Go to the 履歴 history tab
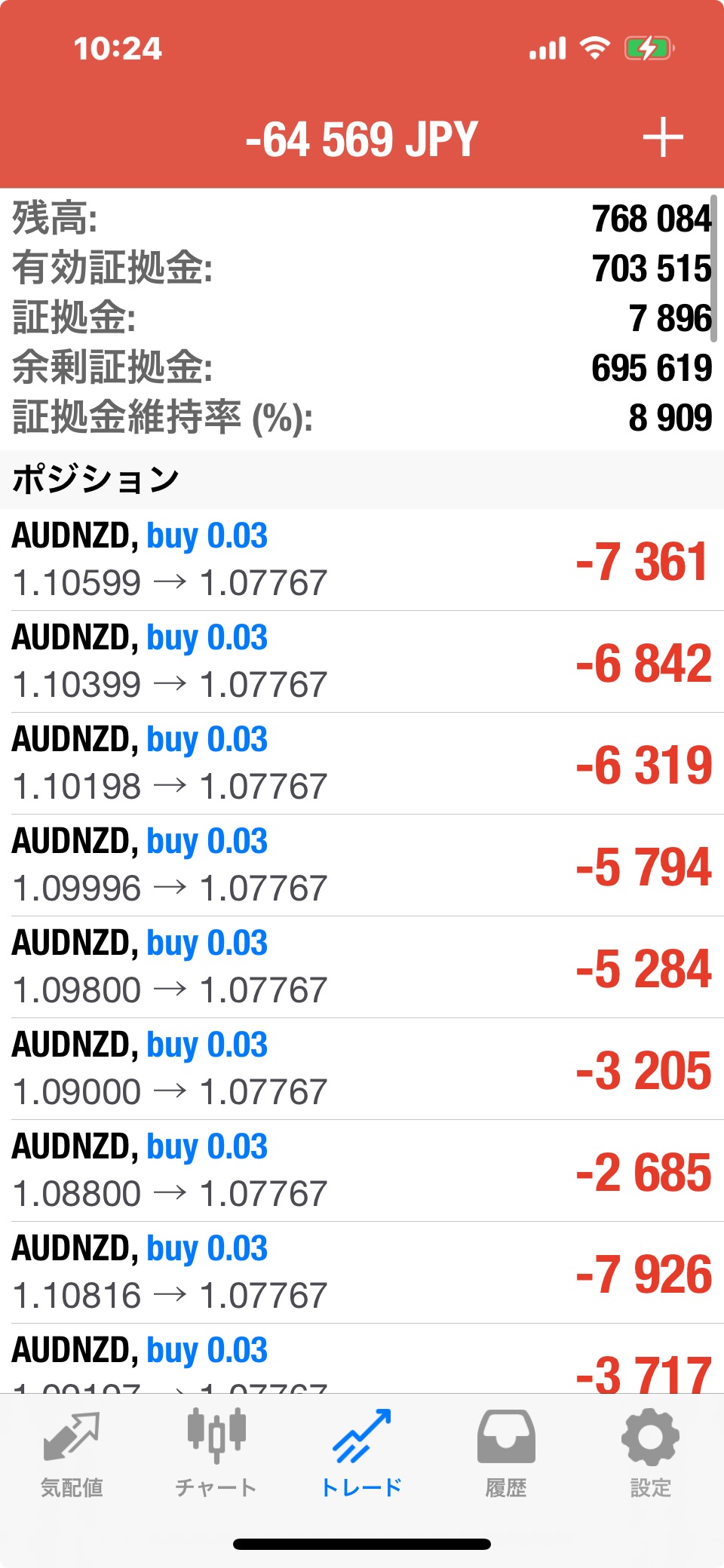Viewport: 724px width, 1568px height. [x=506, y=1453]
